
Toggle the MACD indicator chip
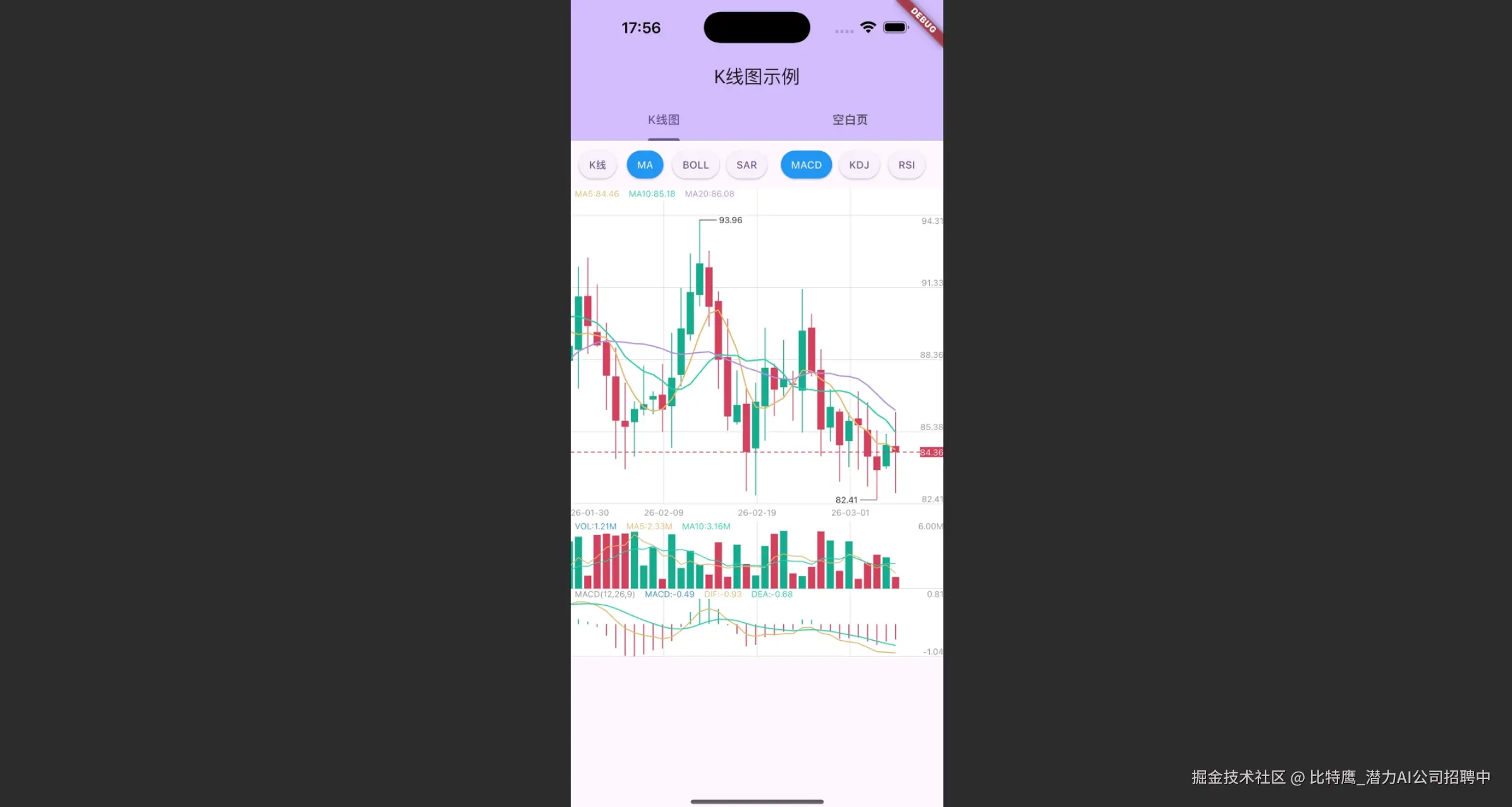click(806, 165)
